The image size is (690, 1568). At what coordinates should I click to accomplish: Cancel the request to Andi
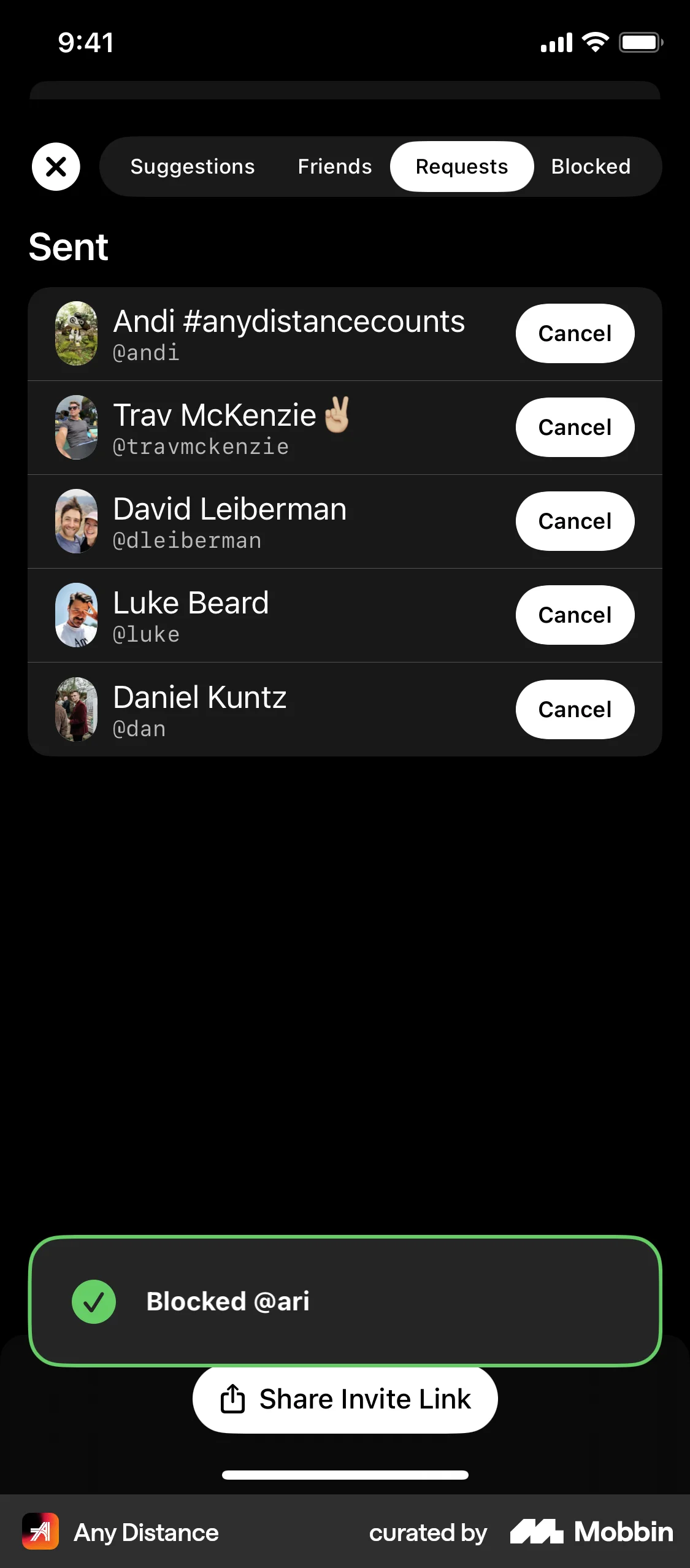pos(575,333)
